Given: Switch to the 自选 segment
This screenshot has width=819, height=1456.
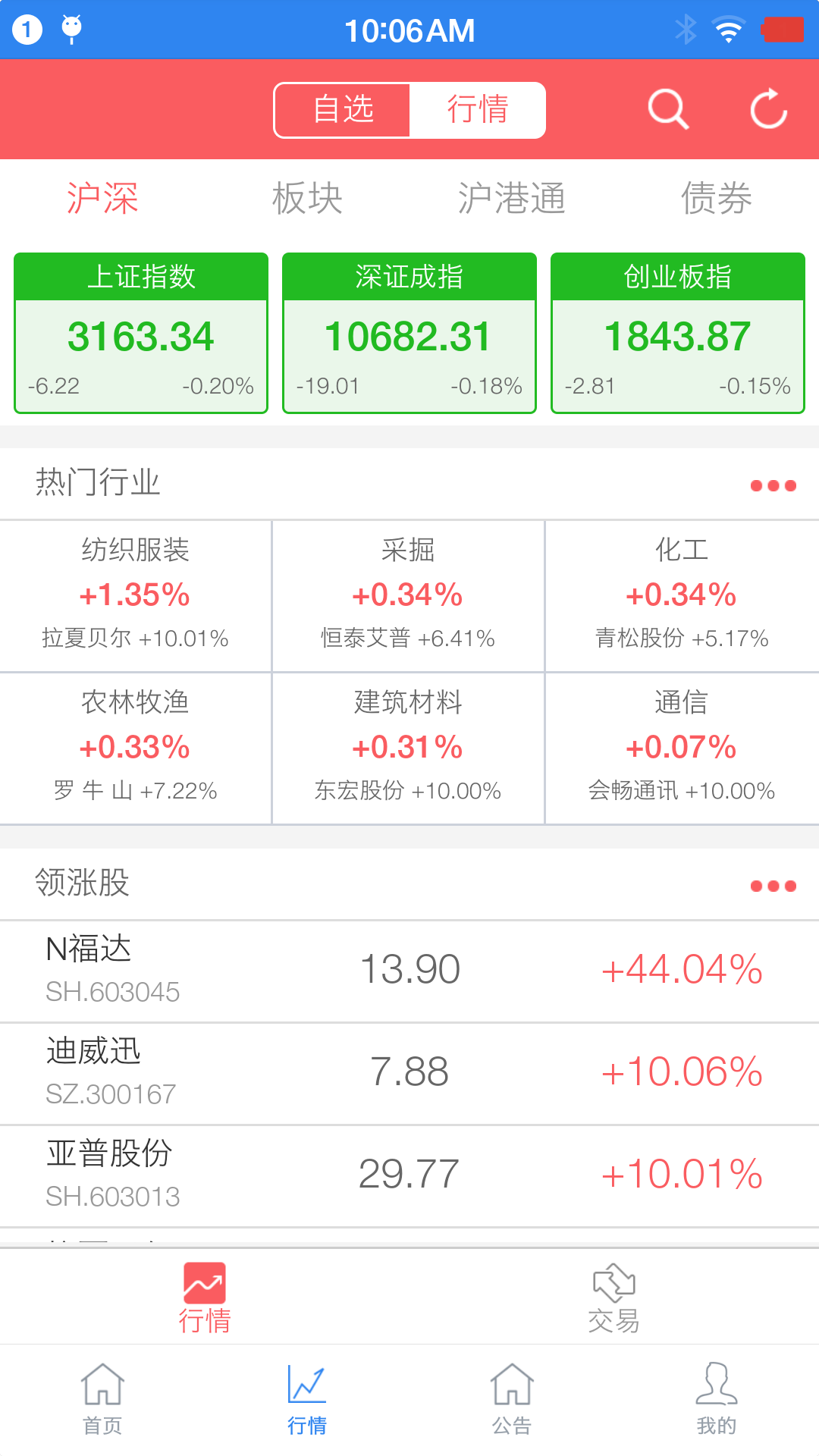Looking at the screenshot, I should [x=343, y=110].
